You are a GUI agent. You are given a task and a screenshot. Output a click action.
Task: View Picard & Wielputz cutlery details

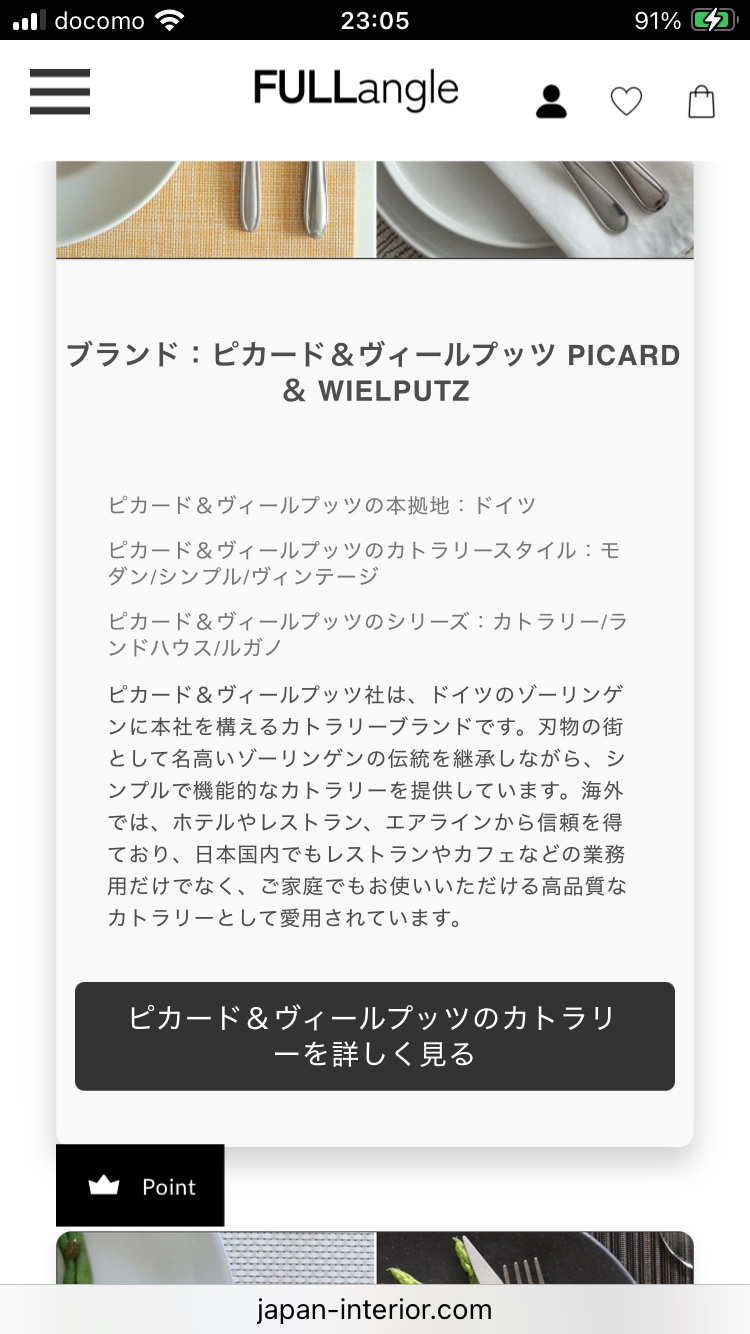(x=375, y=1036)
